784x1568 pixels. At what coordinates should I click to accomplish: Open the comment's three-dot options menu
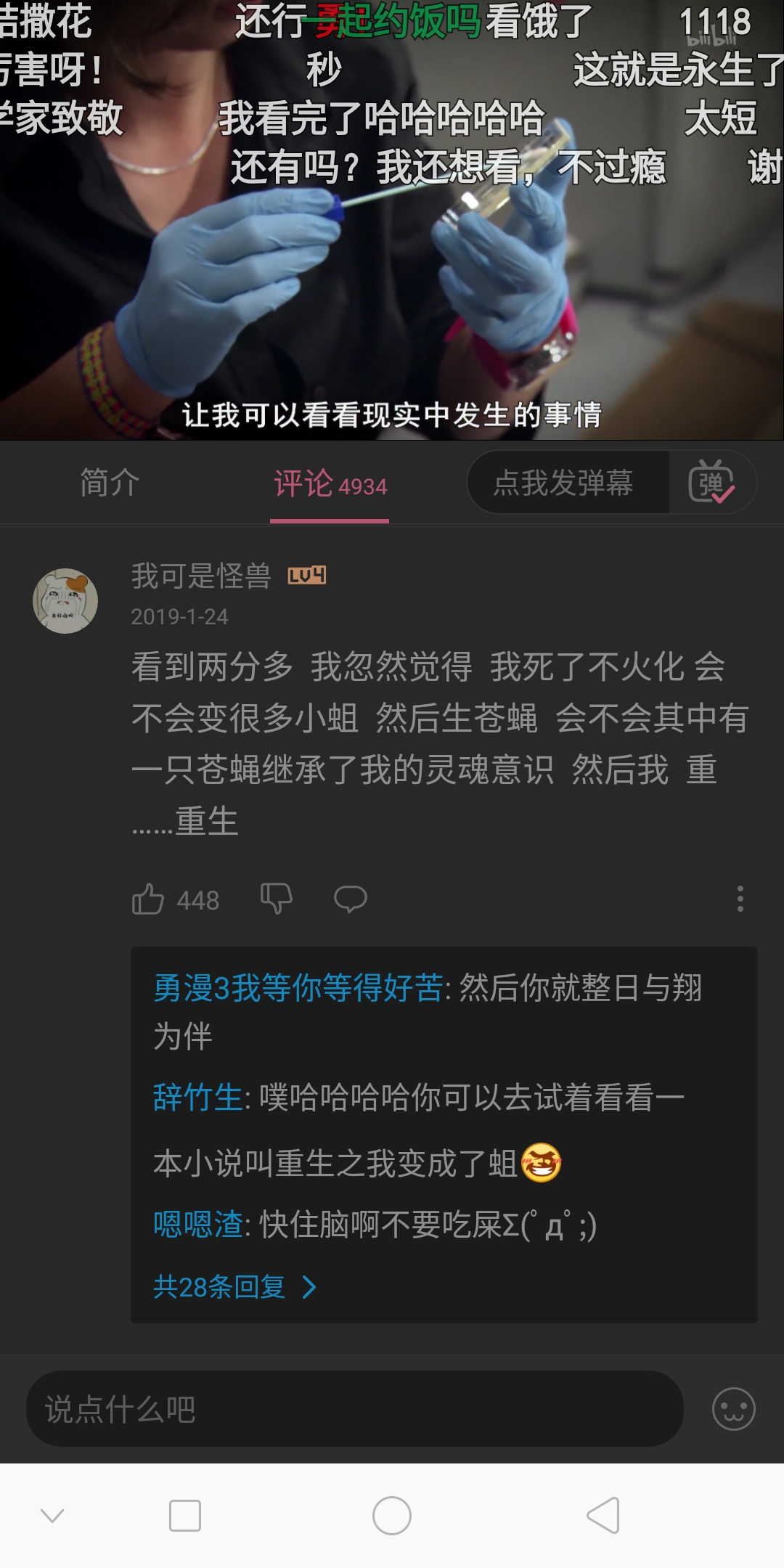(740, 899)
